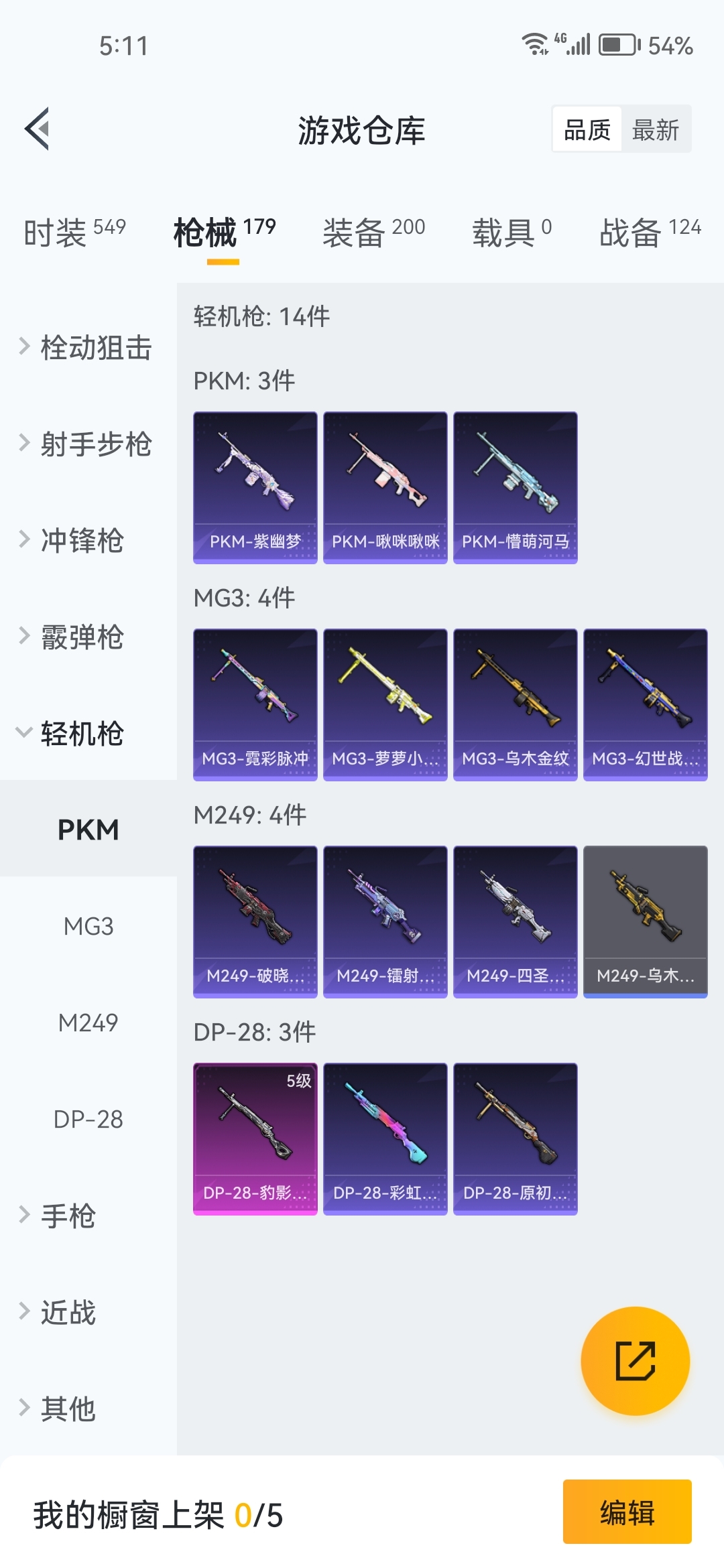
Task: Select DP-28 in the side list
Action: [x=88, y=1120]
